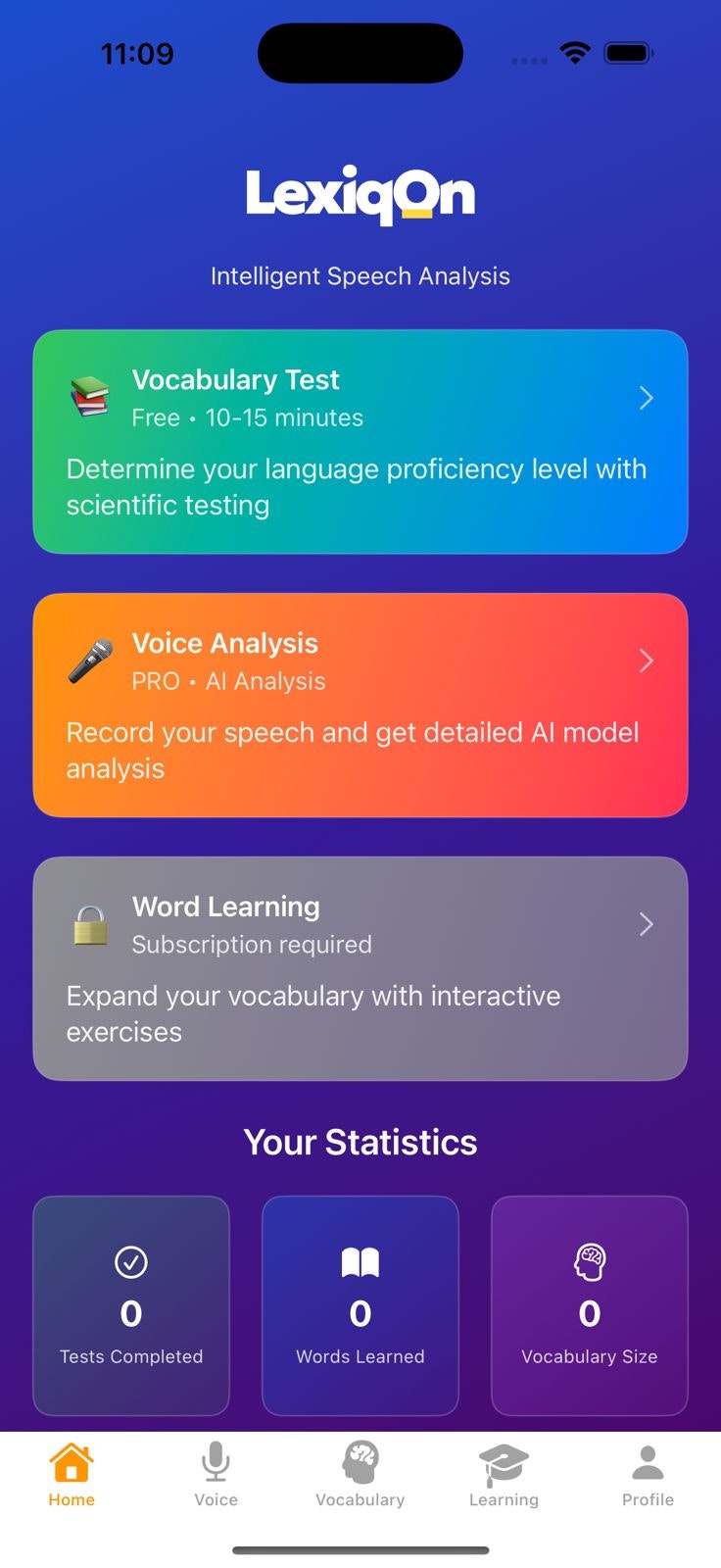Viewport: 721px width, 1568px height.
Task: Open the locked Word Learning card
Action: 360,969
